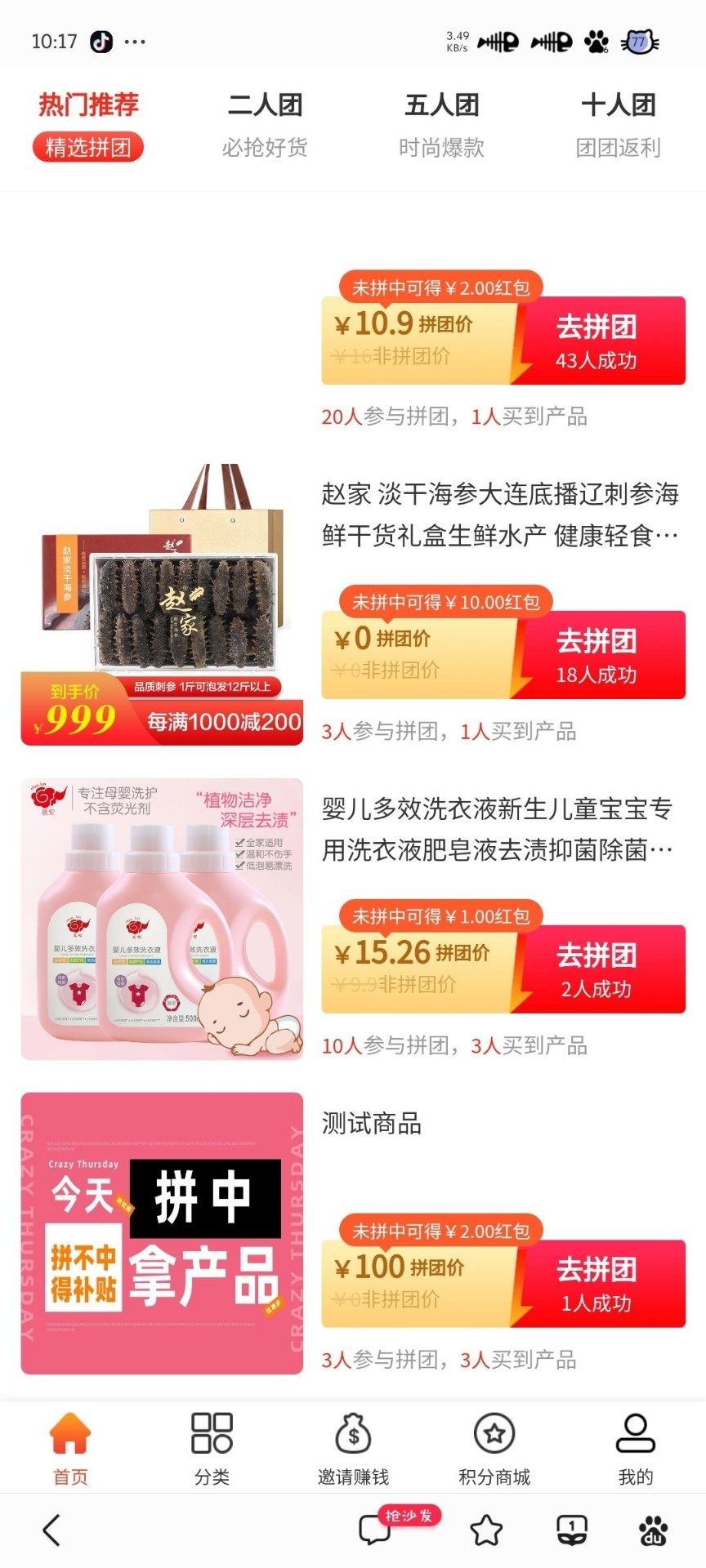
Task: Tap 去拼团 for the 赵家 sea cucumber
Action: coord(597,655)
